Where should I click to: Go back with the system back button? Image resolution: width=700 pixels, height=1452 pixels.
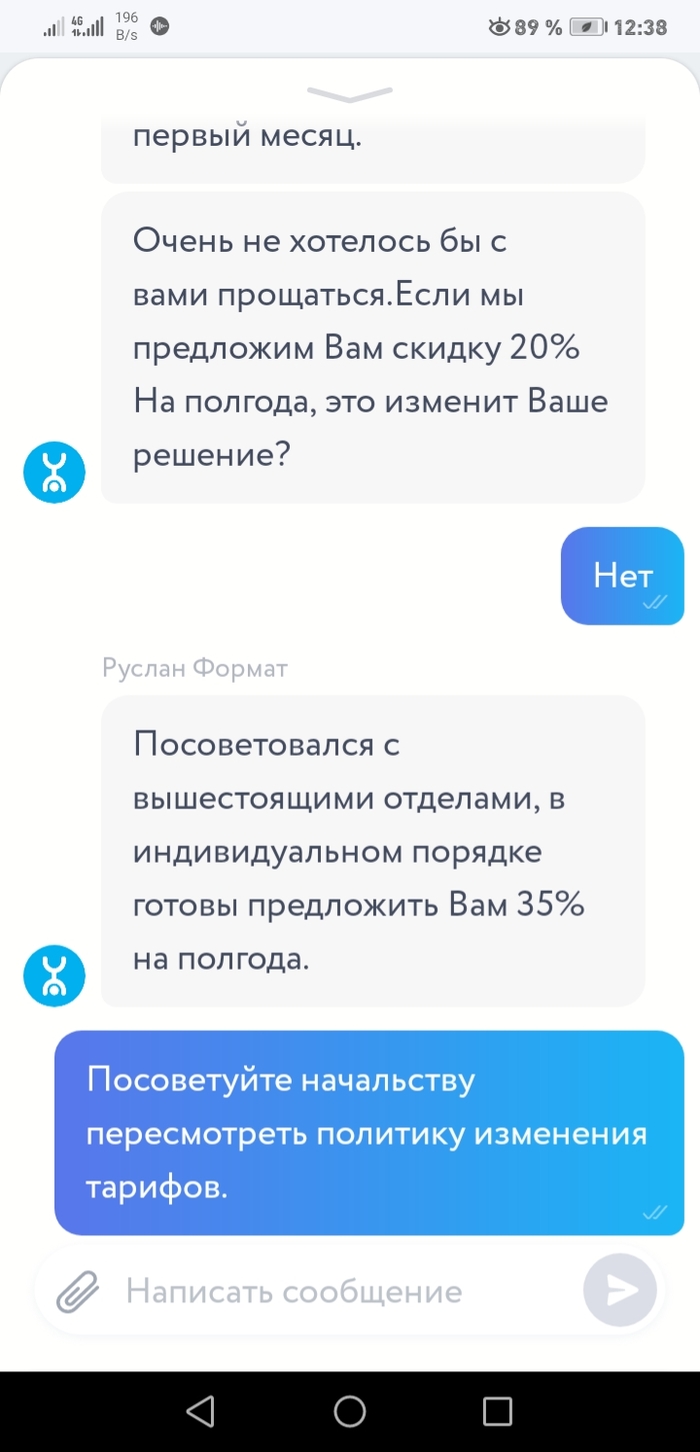pos(201,1411)
